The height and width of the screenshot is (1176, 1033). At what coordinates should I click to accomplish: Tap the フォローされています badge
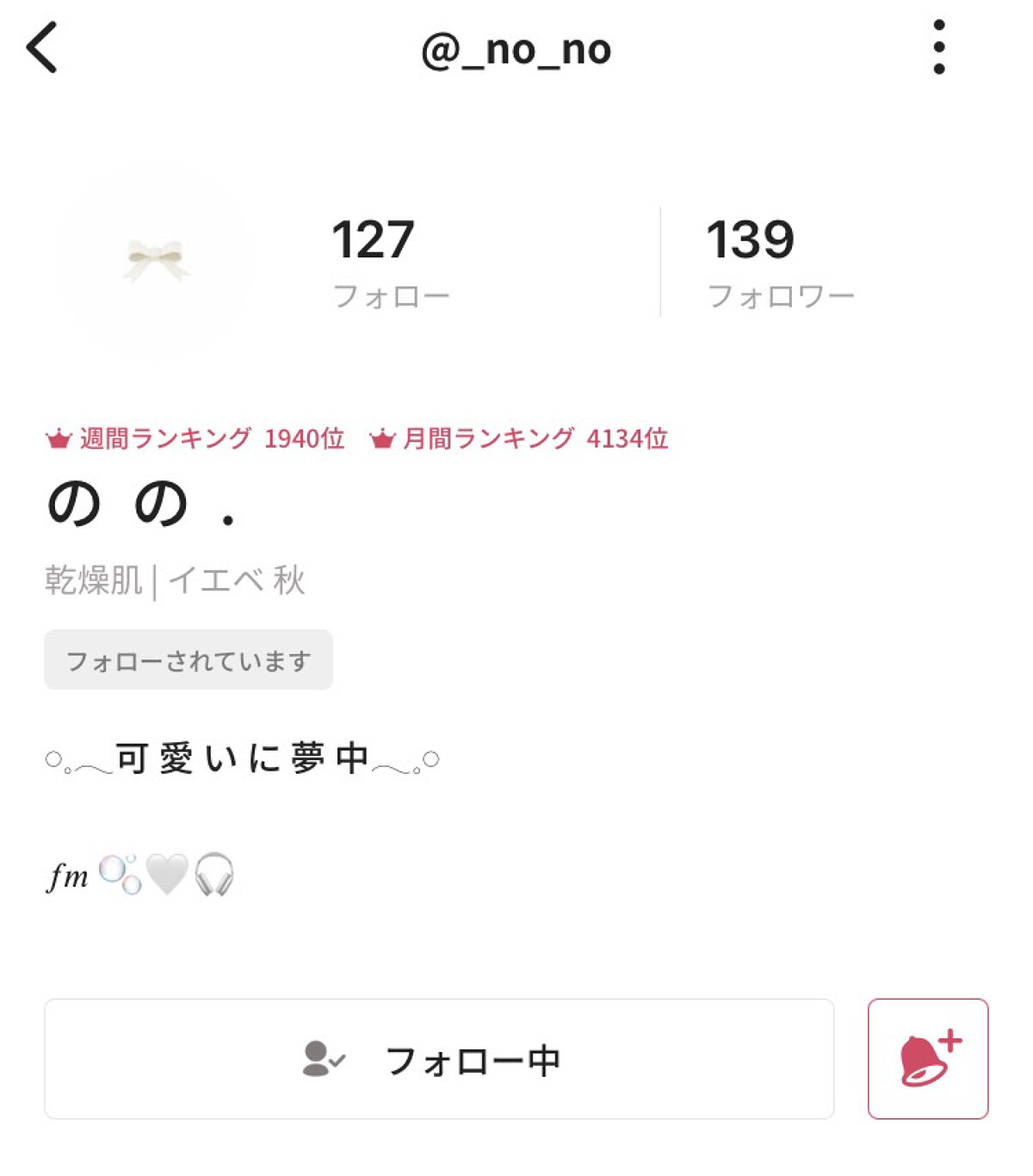pyautogui.click(x=187, y=659)
